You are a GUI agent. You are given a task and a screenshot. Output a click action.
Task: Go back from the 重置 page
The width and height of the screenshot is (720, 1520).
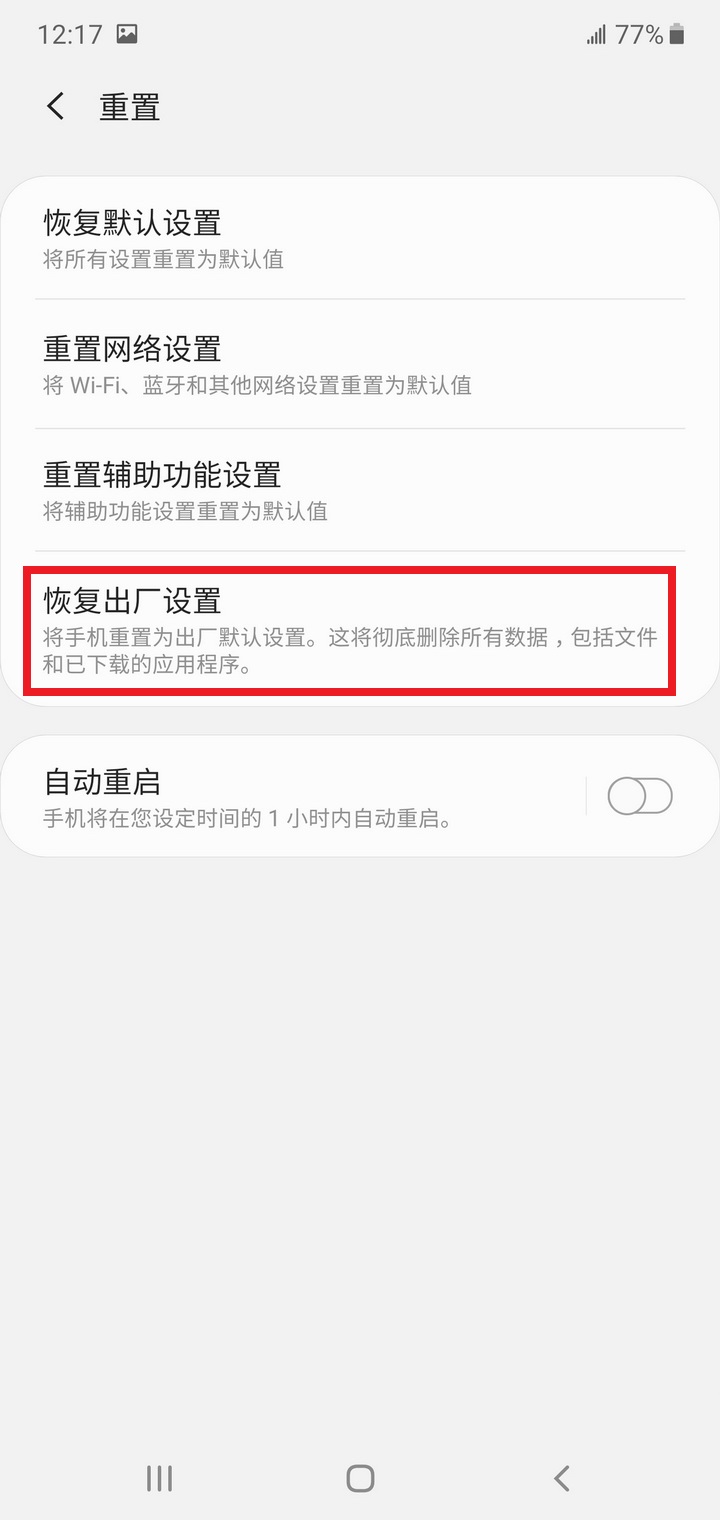click(x=56, y=107)
